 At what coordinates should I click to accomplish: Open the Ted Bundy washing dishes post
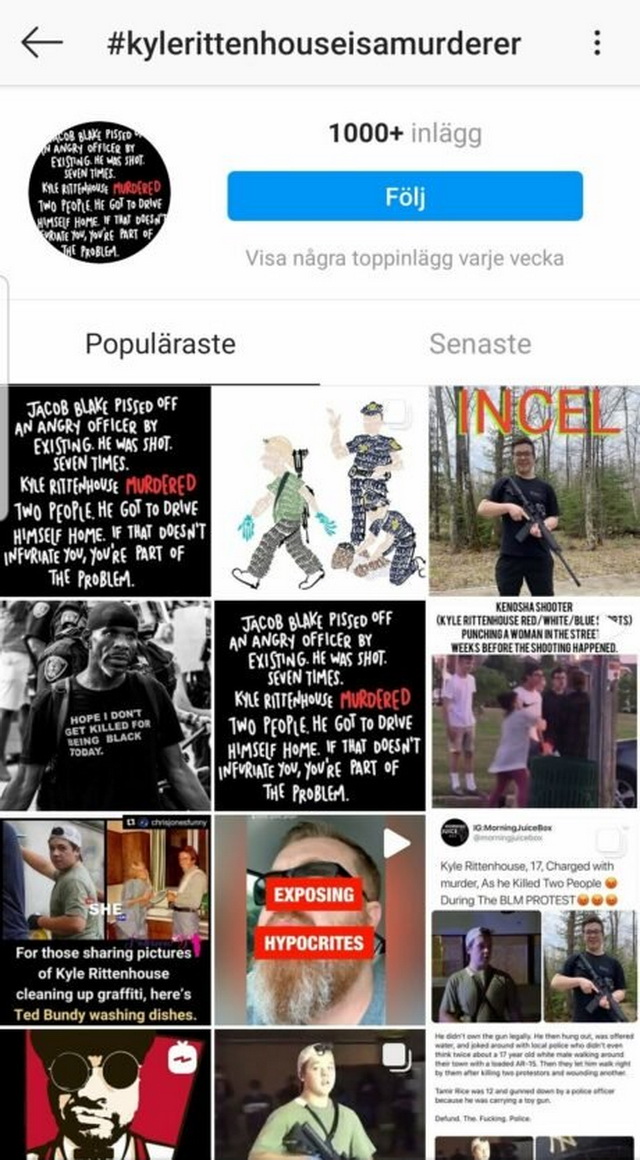coord(105,919)
